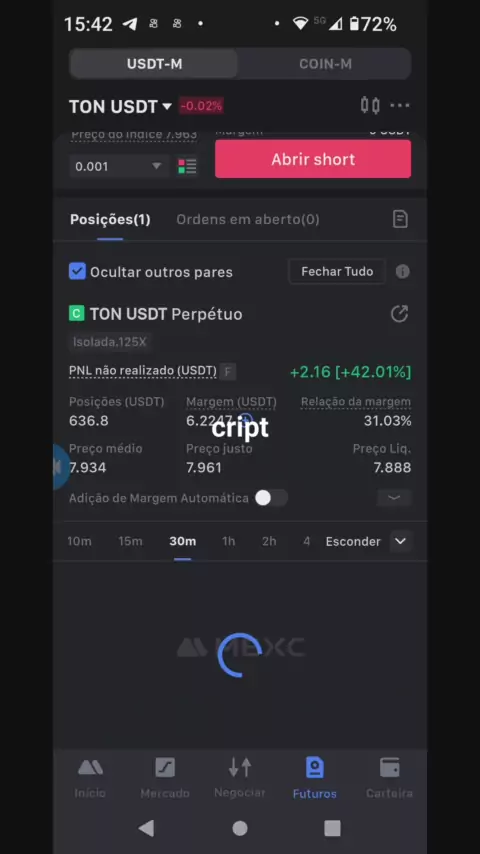The height and width of the screenshot is (854, 480).
Task: Share the TON USDT position
Action: tap(399, 314)
